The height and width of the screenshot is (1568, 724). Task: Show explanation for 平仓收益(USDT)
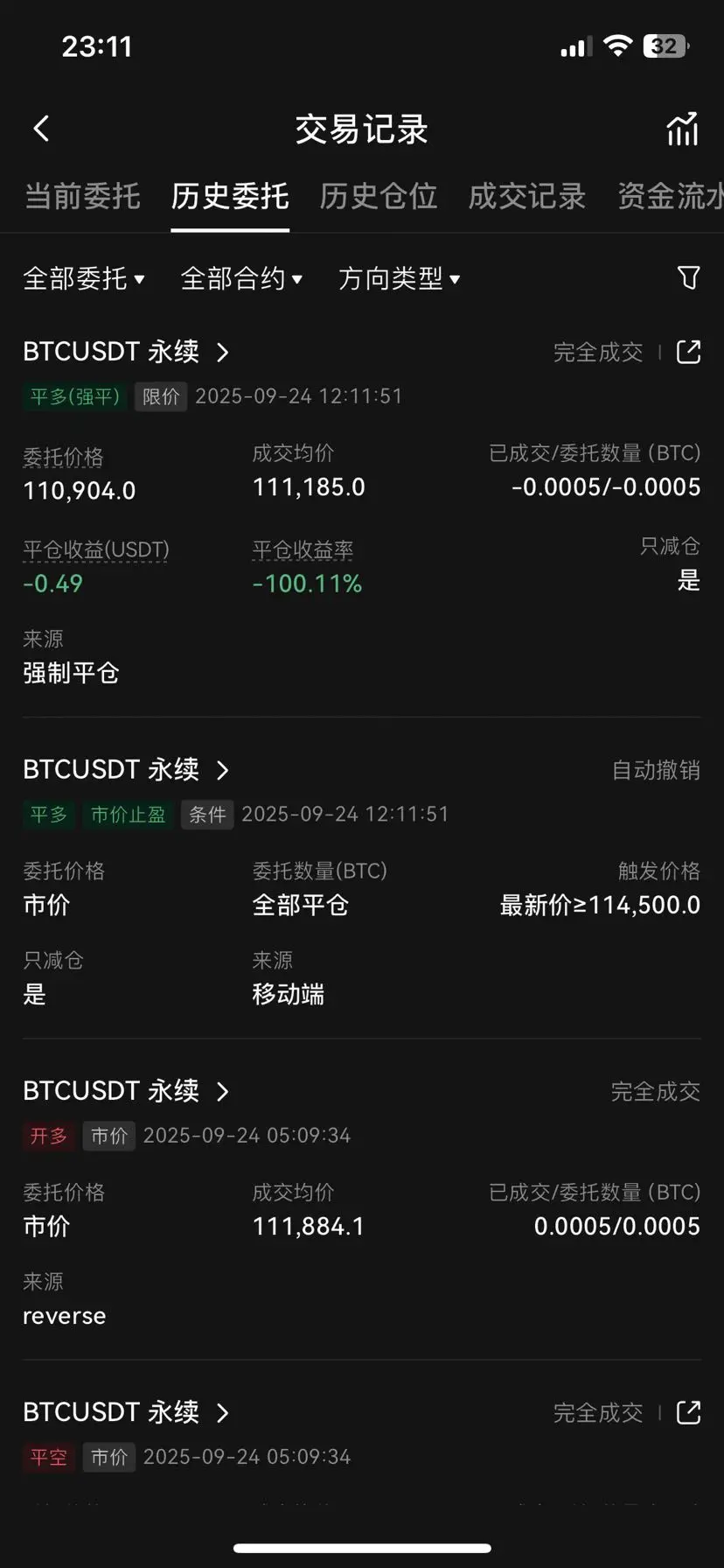(96, 549)
